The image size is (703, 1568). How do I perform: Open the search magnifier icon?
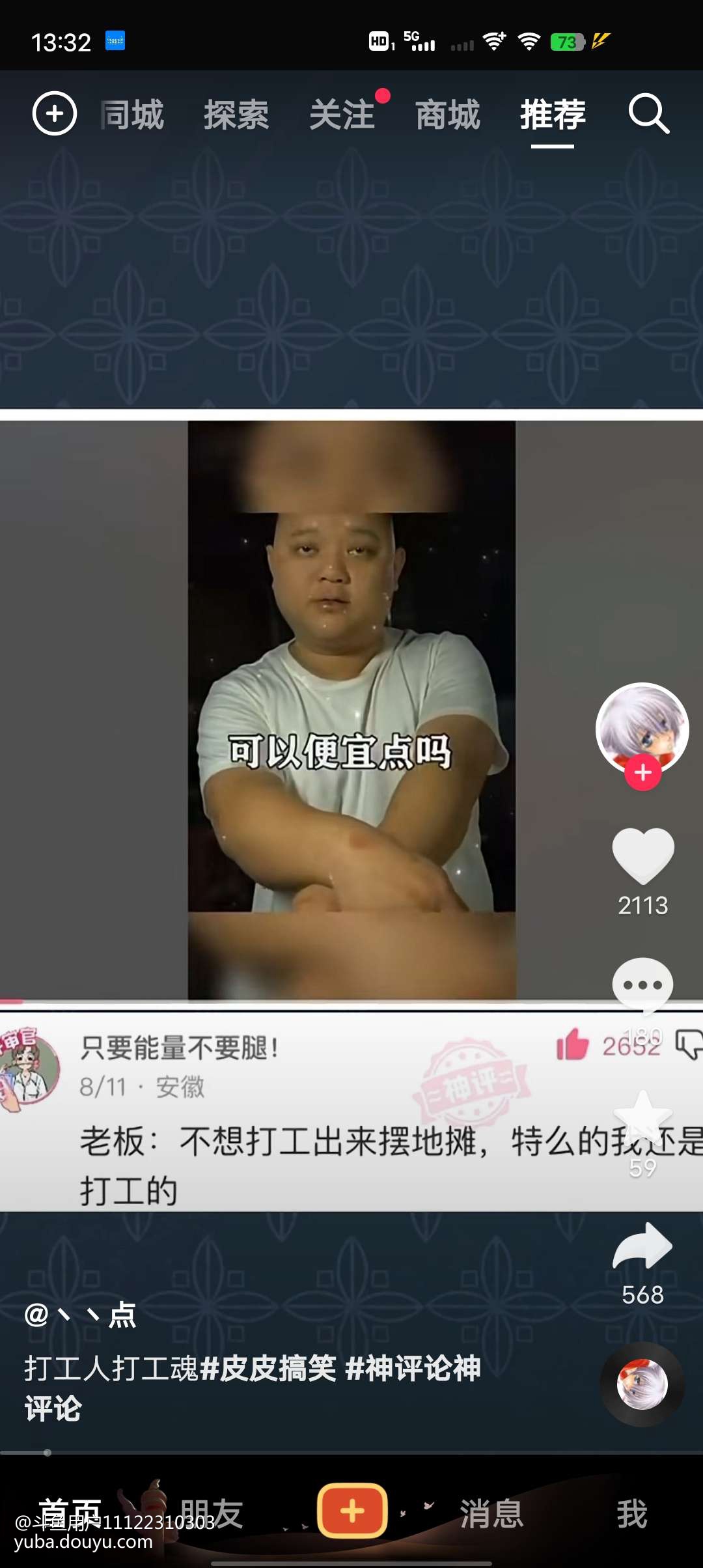pyautogui.click(x=648, y=114)
